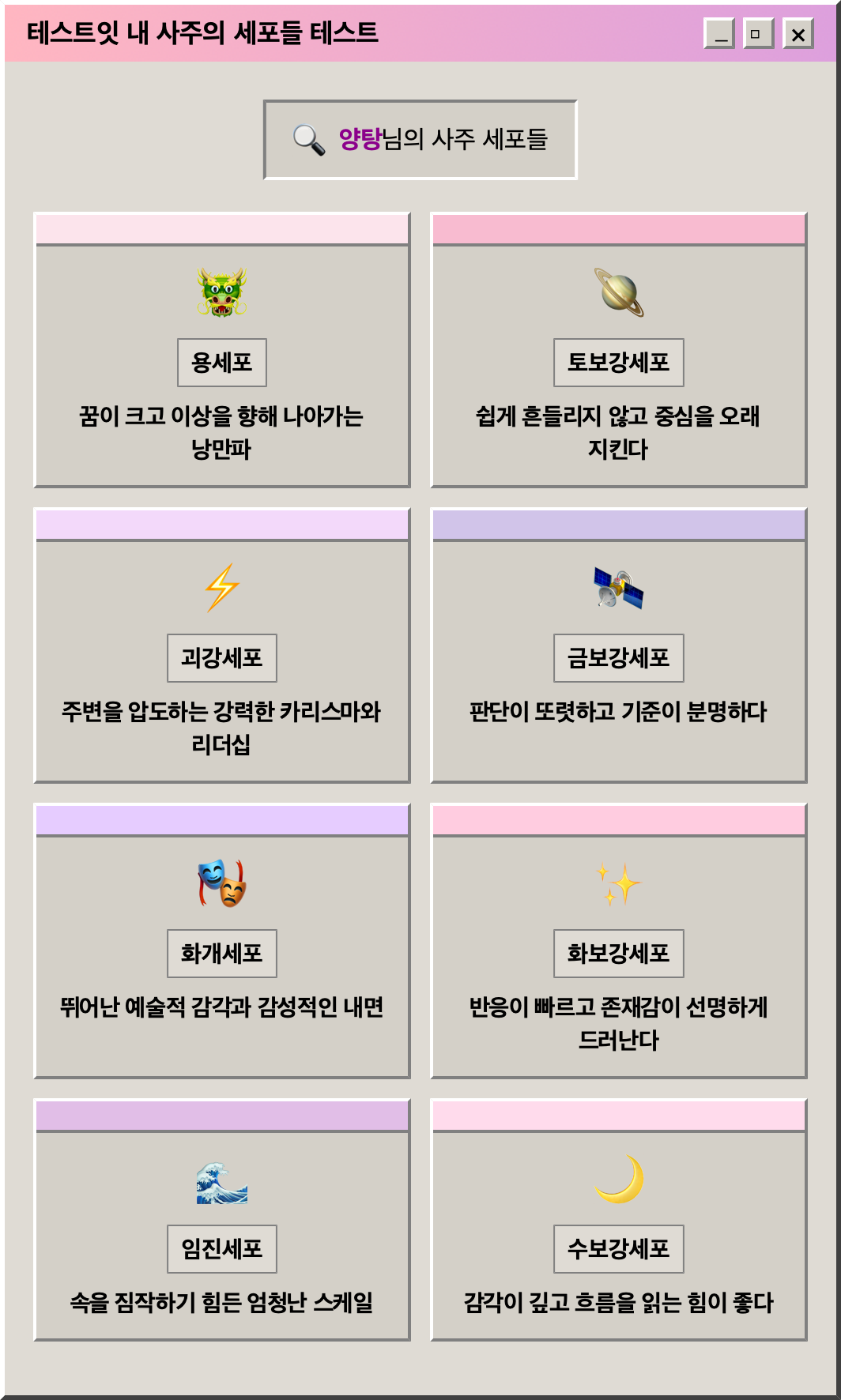The width and height of the screenshot is (841, 1400).
Task: Open the 임진세포 card
Action: [222, 1220]
